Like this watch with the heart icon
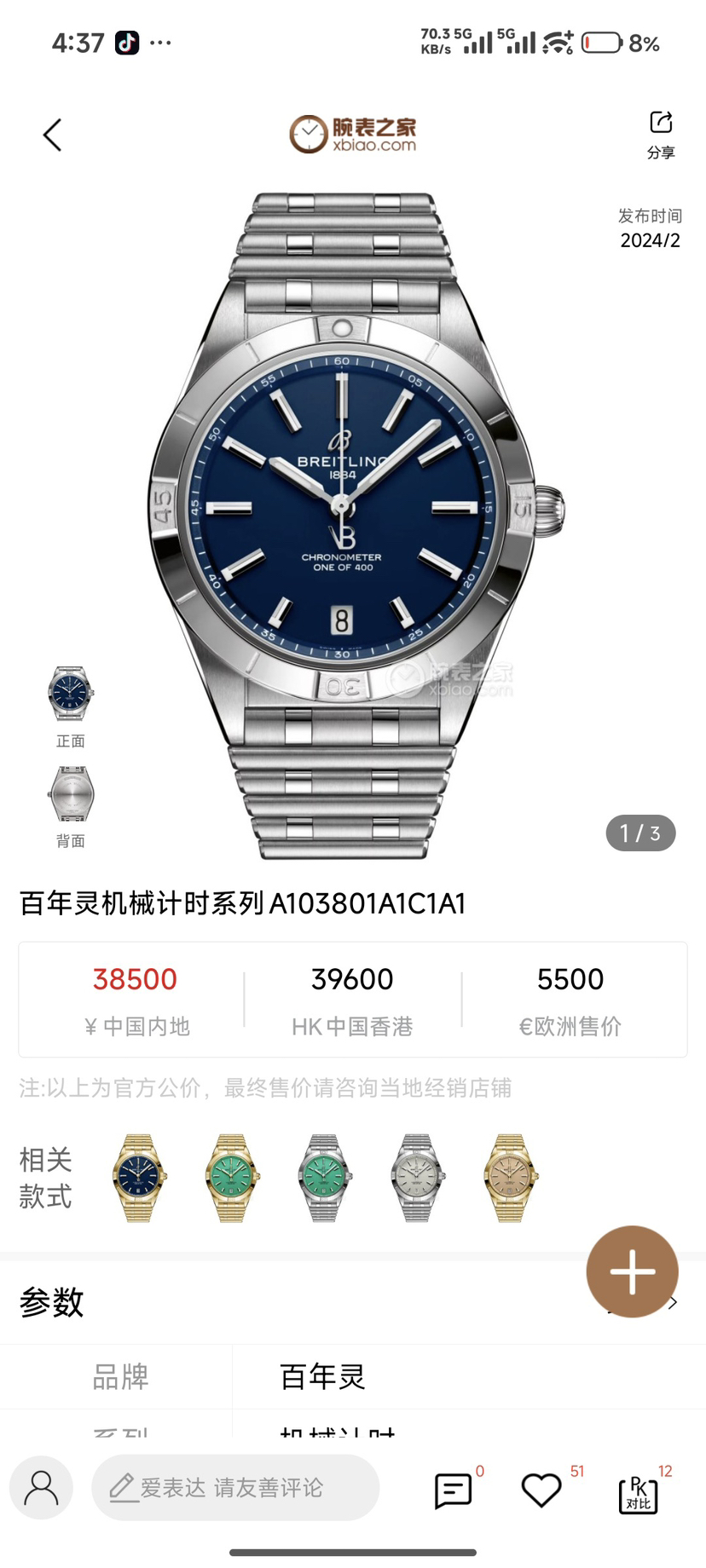 click(x=541, y=1490)
